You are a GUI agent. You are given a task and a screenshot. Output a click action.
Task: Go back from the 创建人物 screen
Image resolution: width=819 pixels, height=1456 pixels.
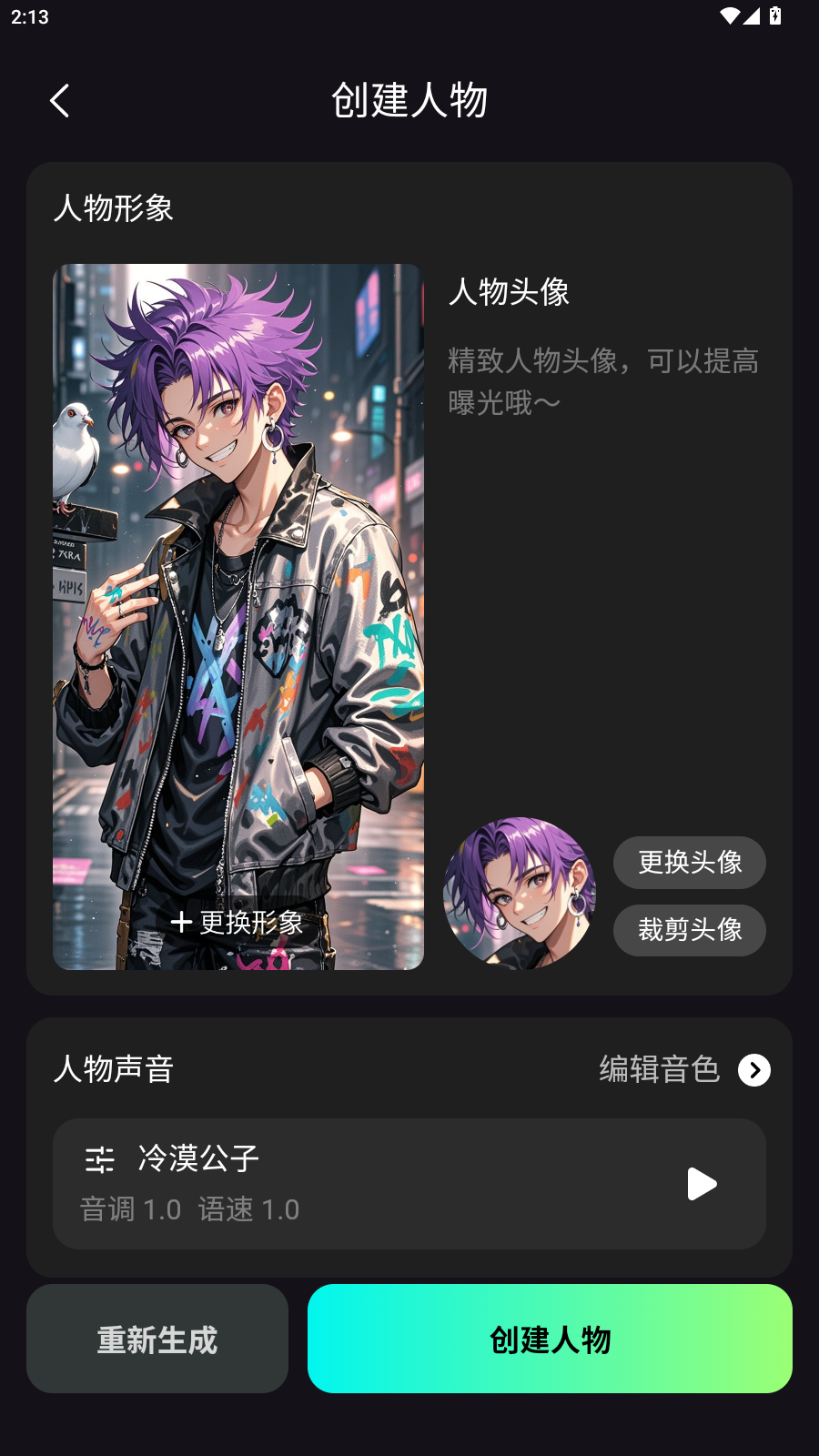click(x=60, y=101)
